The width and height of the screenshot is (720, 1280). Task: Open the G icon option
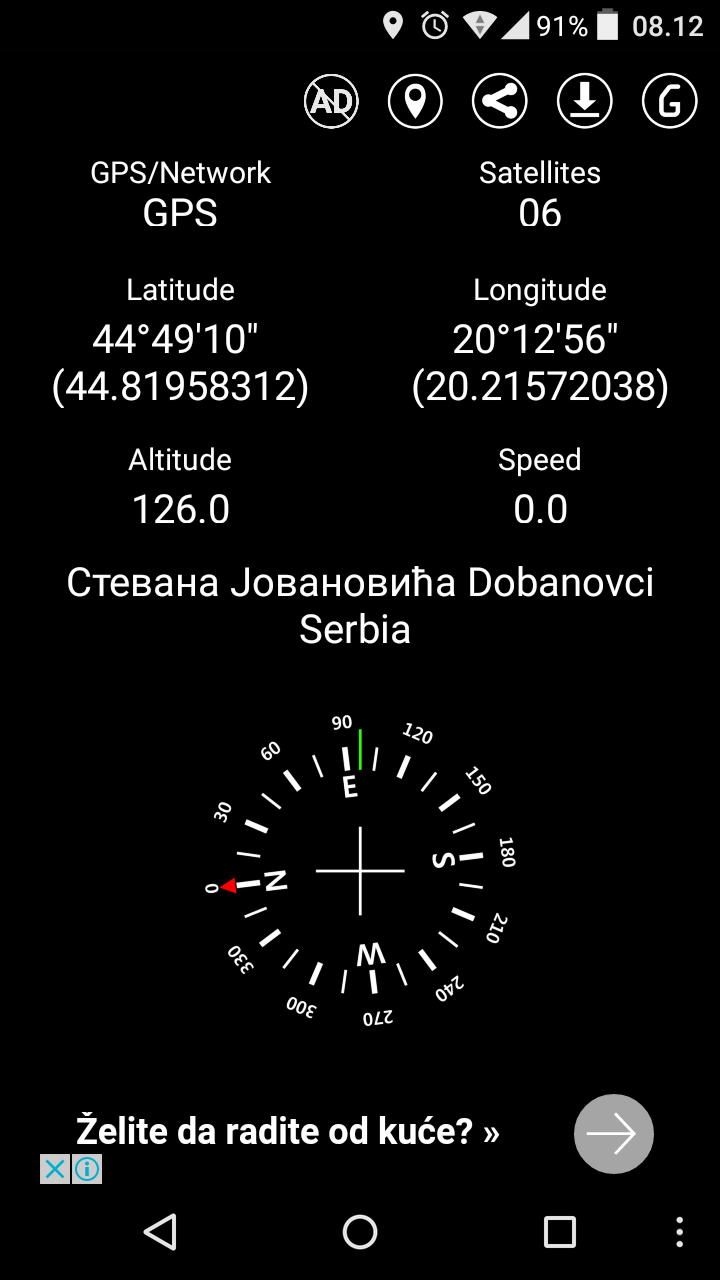tap(669, 100)
